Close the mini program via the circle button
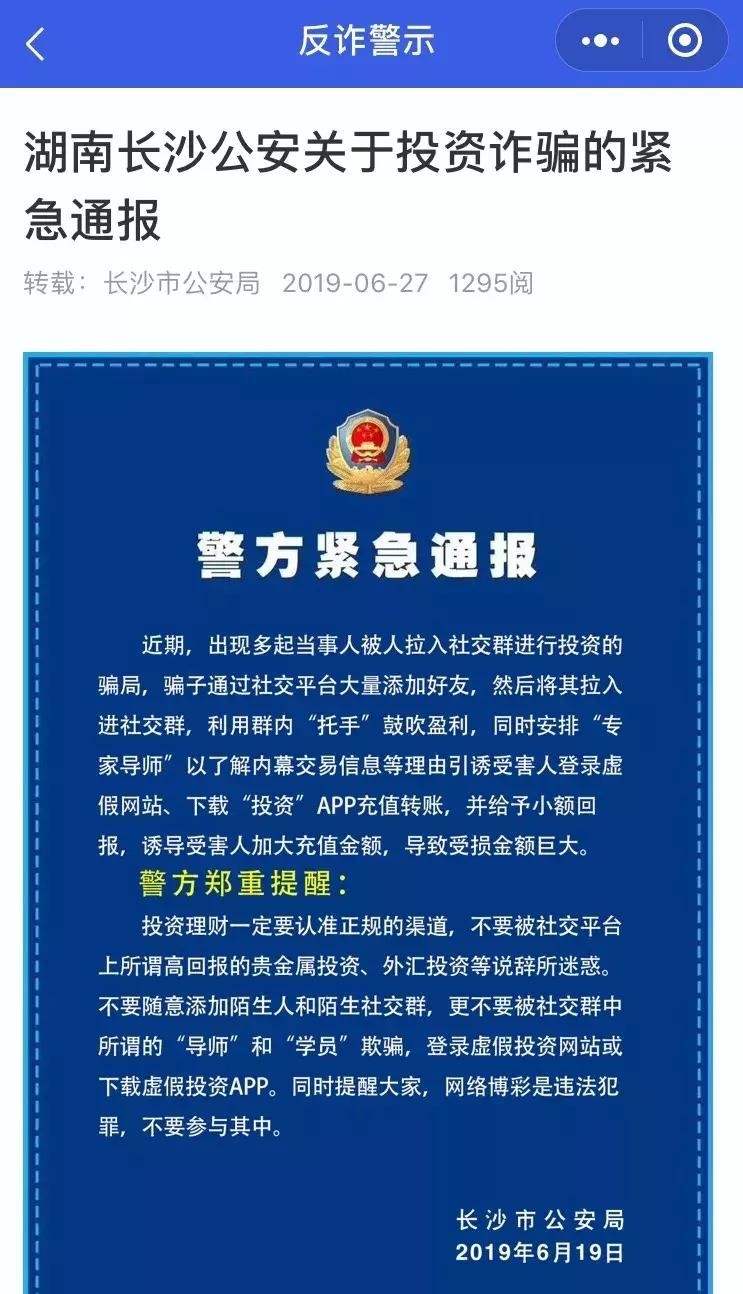Image resolution: width=743 pixels, height=1294 pixels. [685, 41]
